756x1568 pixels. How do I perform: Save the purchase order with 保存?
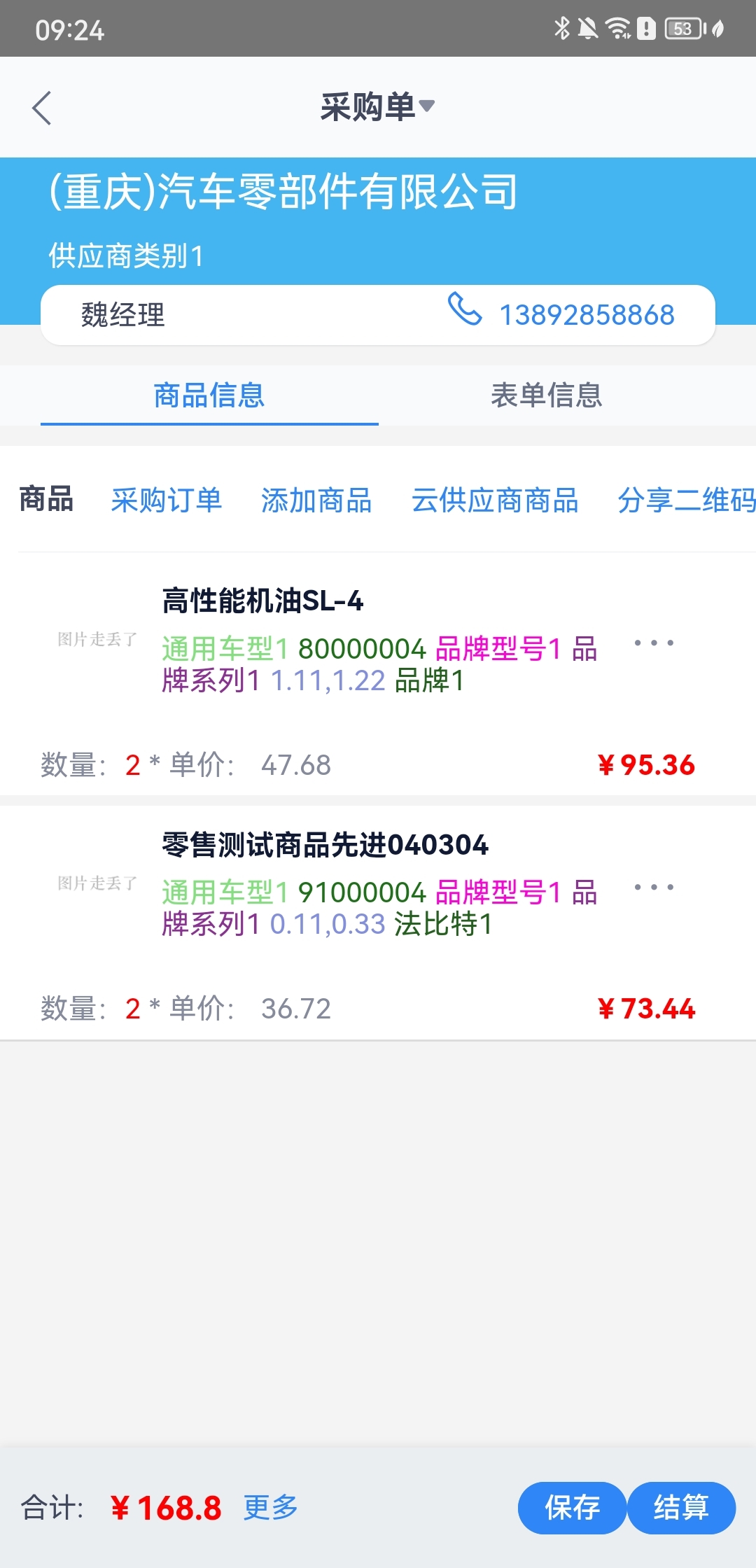[x=572, y=1507]
